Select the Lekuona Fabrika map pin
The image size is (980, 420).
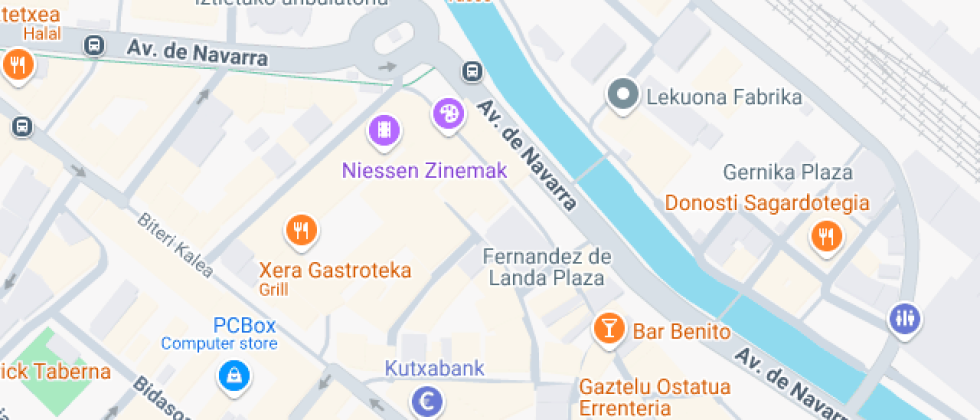(x=625, y=96)
